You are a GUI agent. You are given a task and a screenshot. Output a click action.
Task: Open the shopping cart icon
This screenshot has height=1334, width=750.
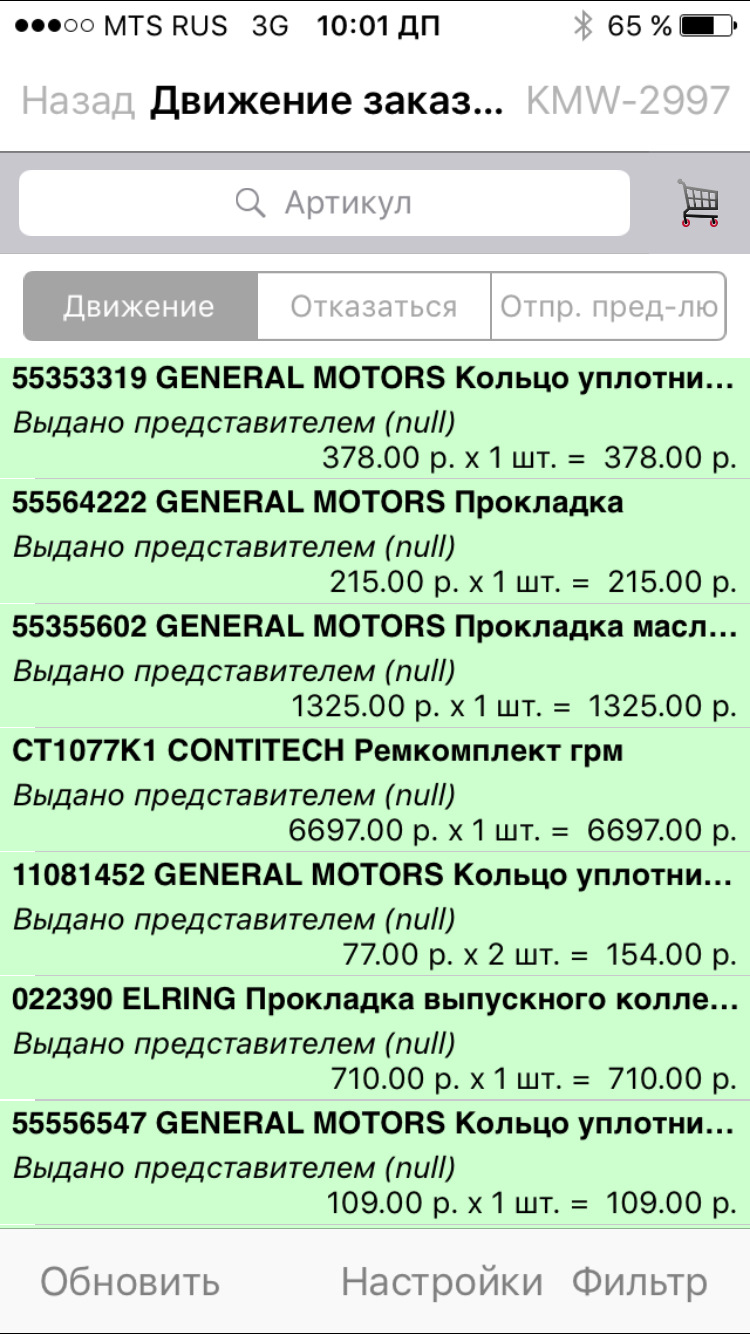[700, 201]
